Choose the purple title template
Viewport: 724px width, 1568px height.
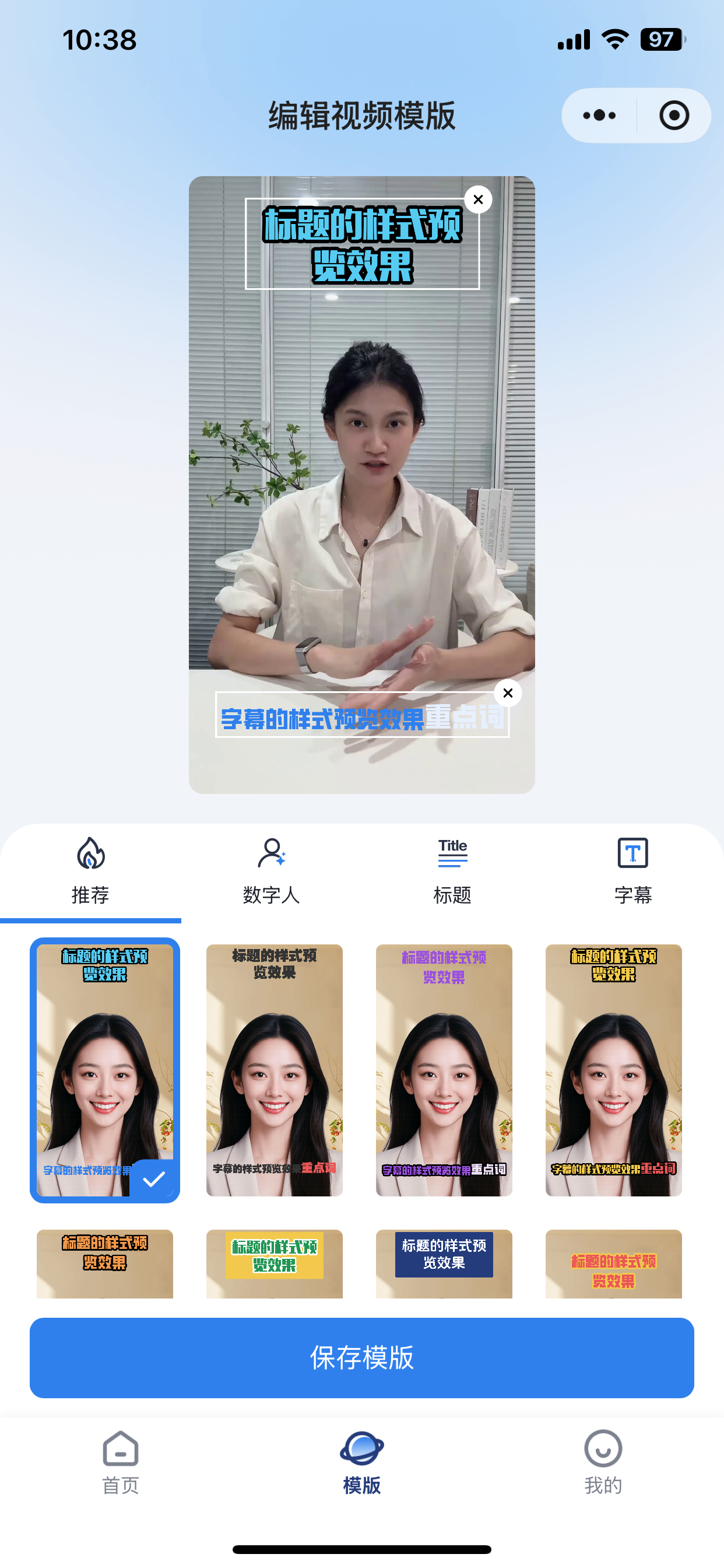coord(444,1069)
